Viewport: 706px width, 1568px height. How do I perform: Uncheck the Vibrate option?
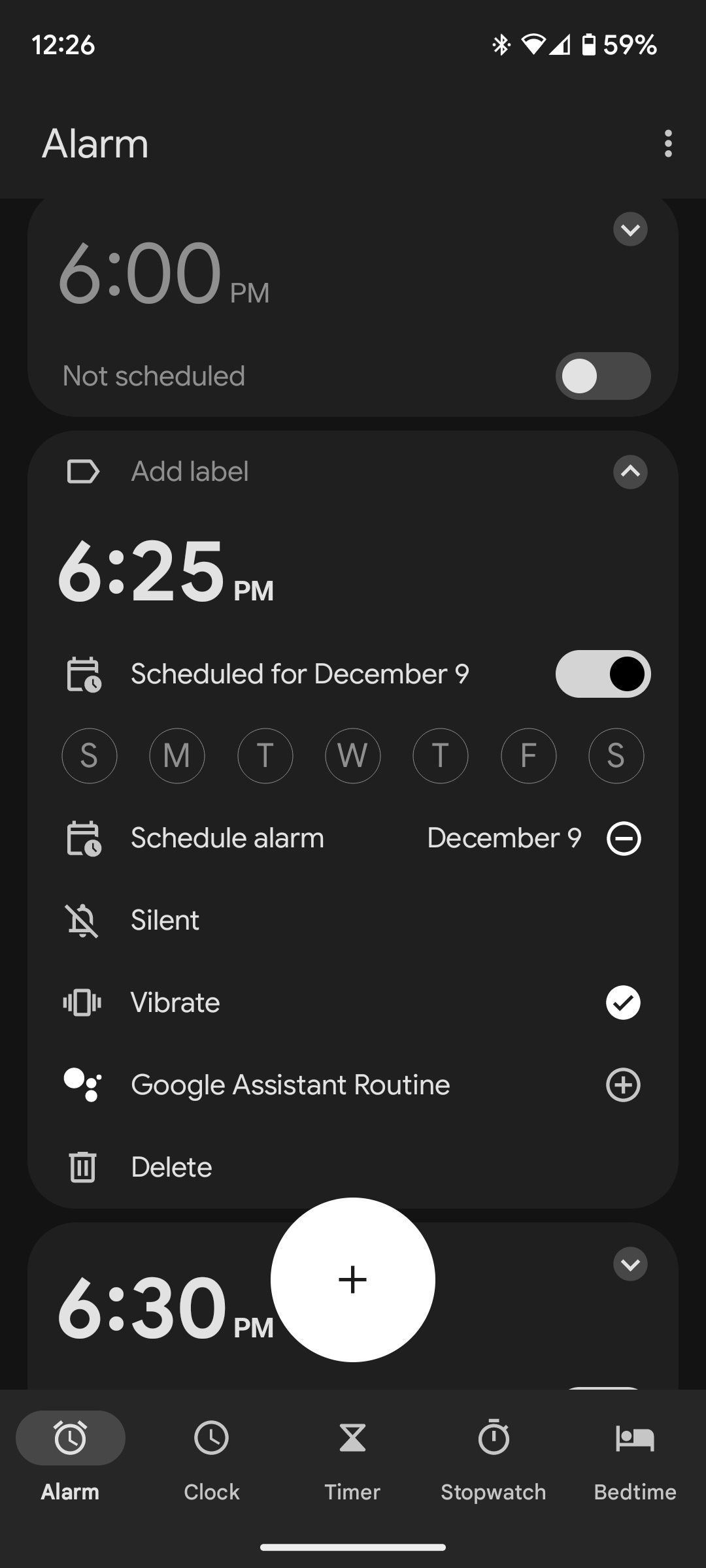tap(623, 1002)
